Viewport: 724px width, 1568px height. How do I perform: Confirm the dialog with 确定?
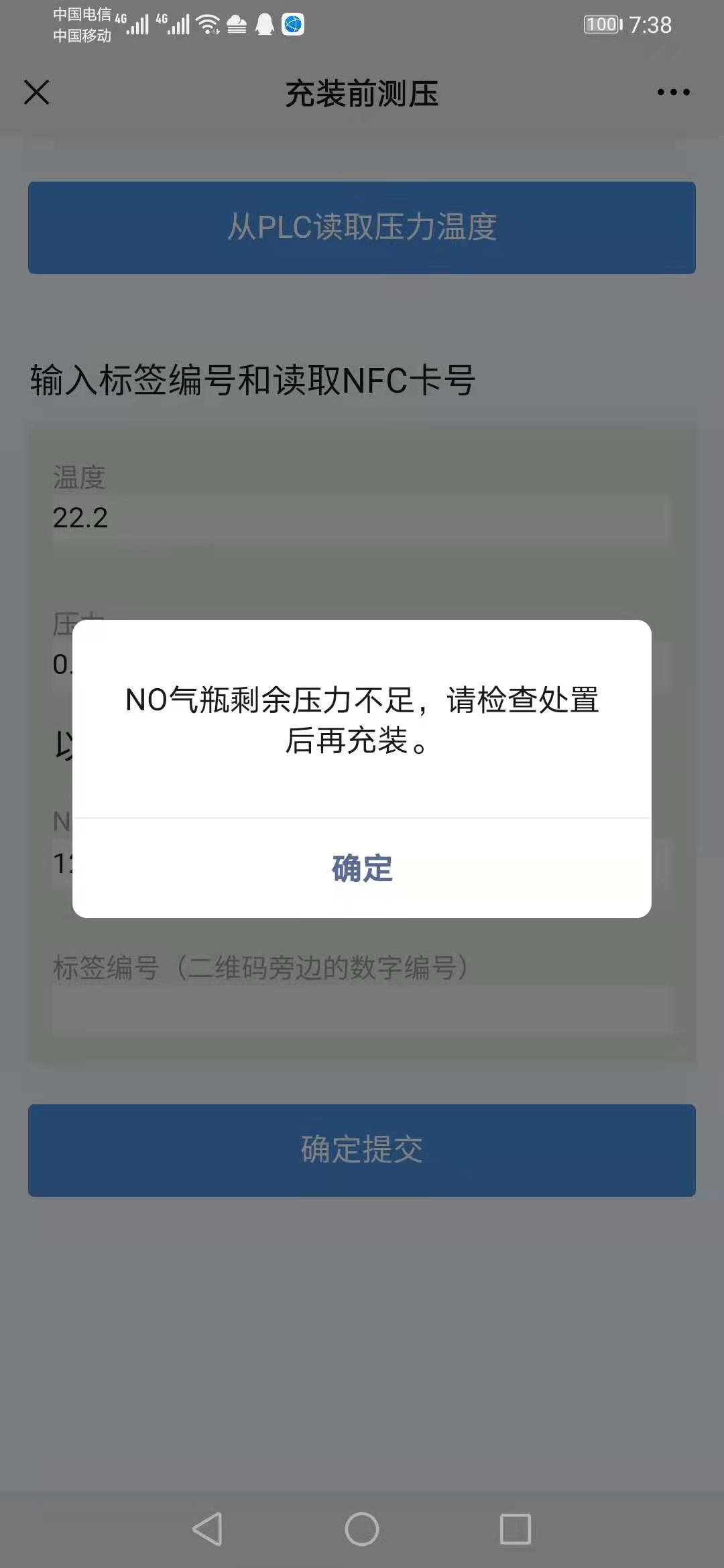pos(362,868)
